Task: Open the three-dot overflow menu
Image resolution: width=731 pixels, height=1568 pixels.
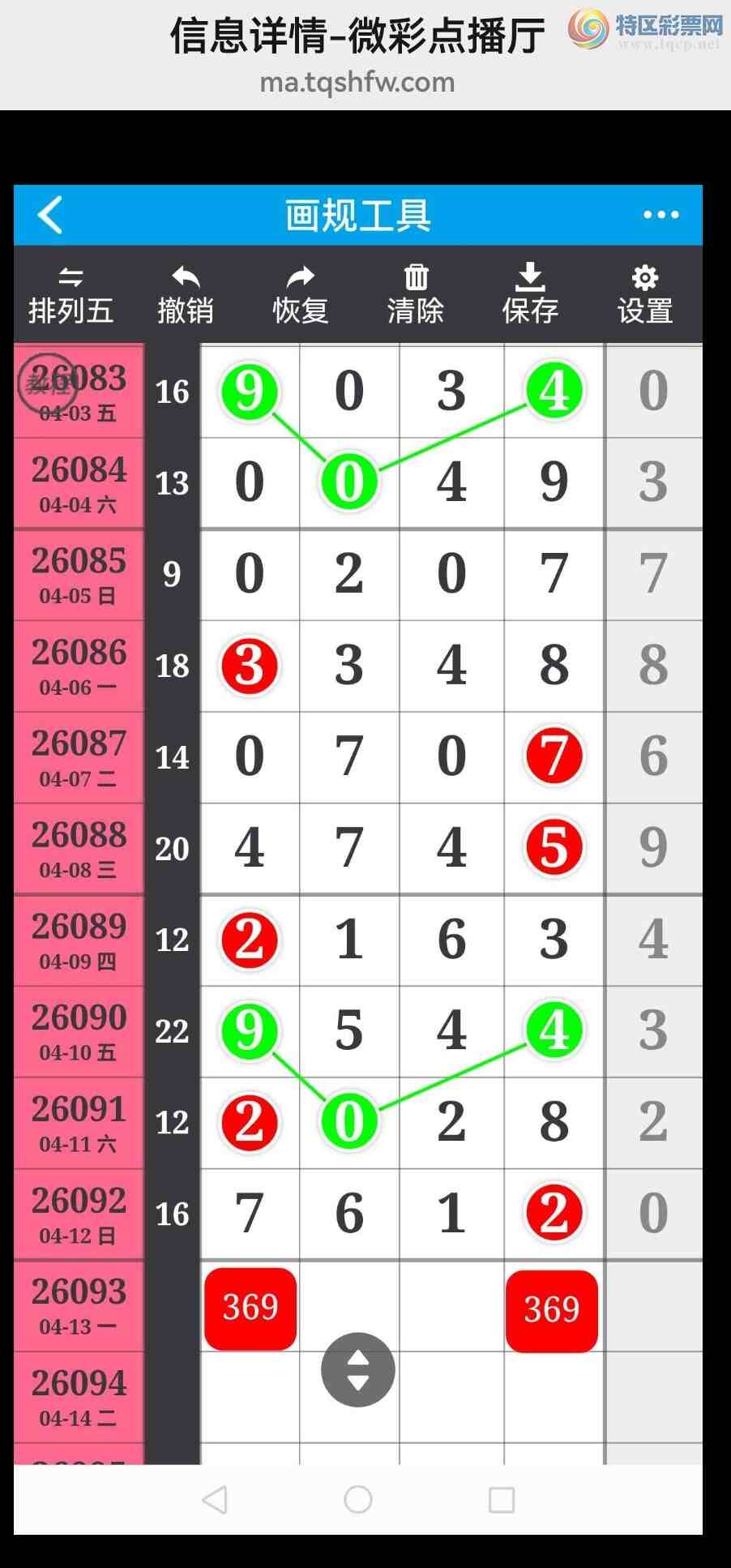Action: [660, 215]
